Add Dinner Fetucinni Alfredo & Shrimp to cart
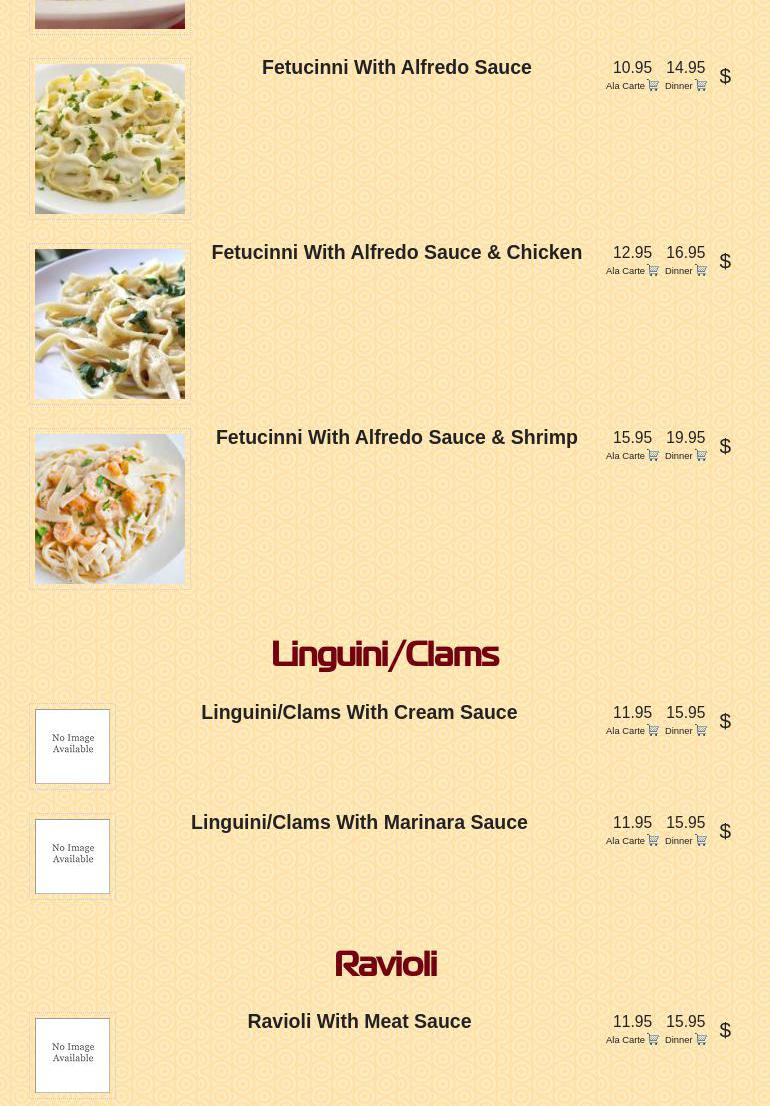 click(701, 456)
